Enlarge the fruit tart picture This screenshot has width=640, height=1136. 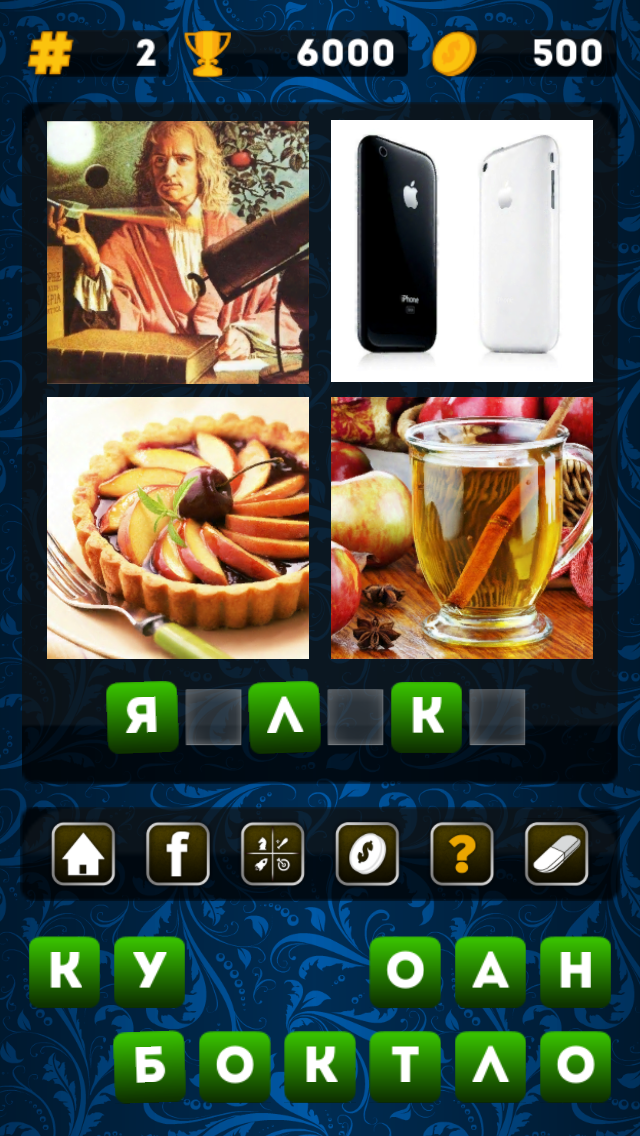point(178,528)
